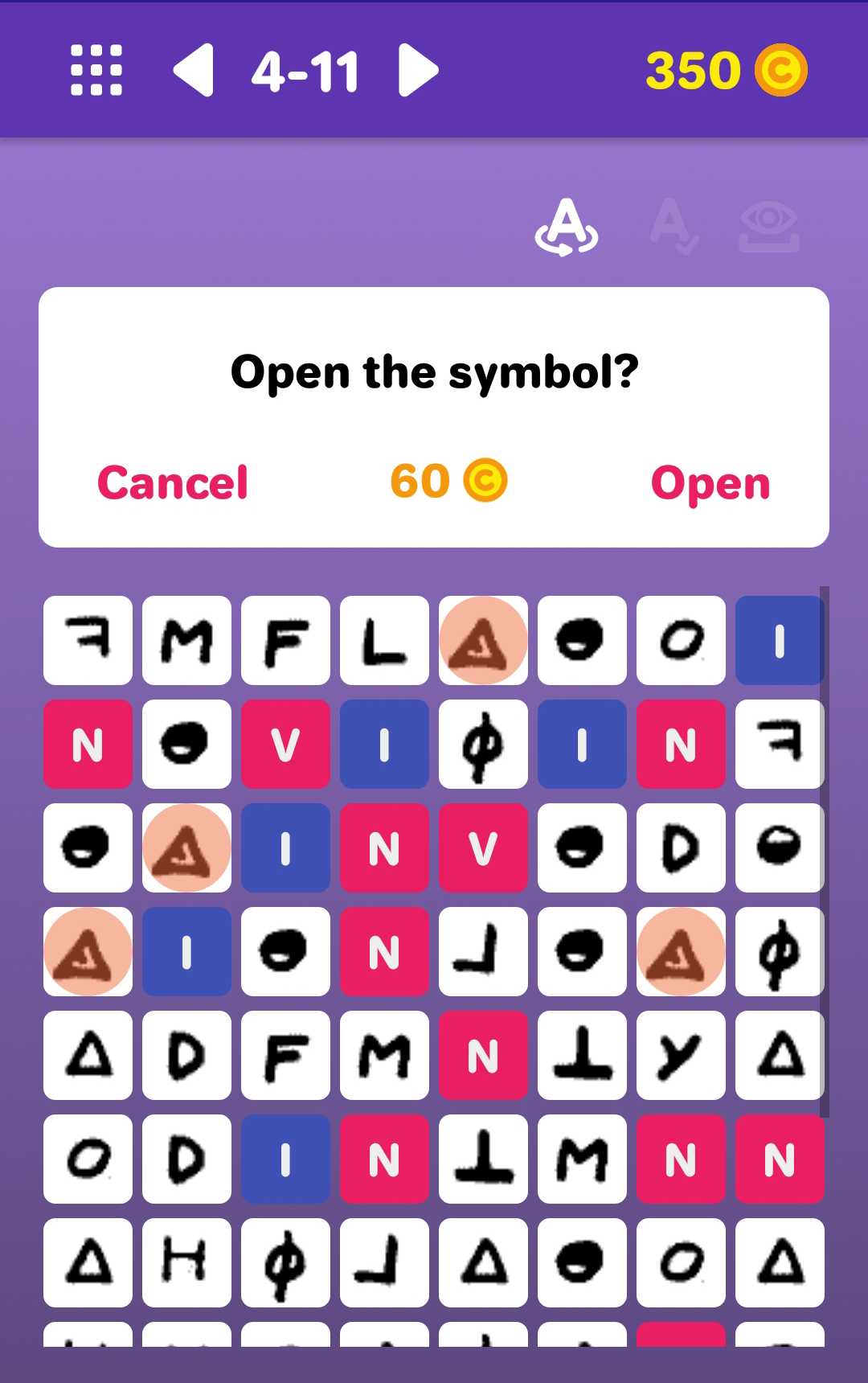Click the 350 coin balance display
Image resolution: width=868 pixels, height=1383 pixels.
click(x=693, y=71)
